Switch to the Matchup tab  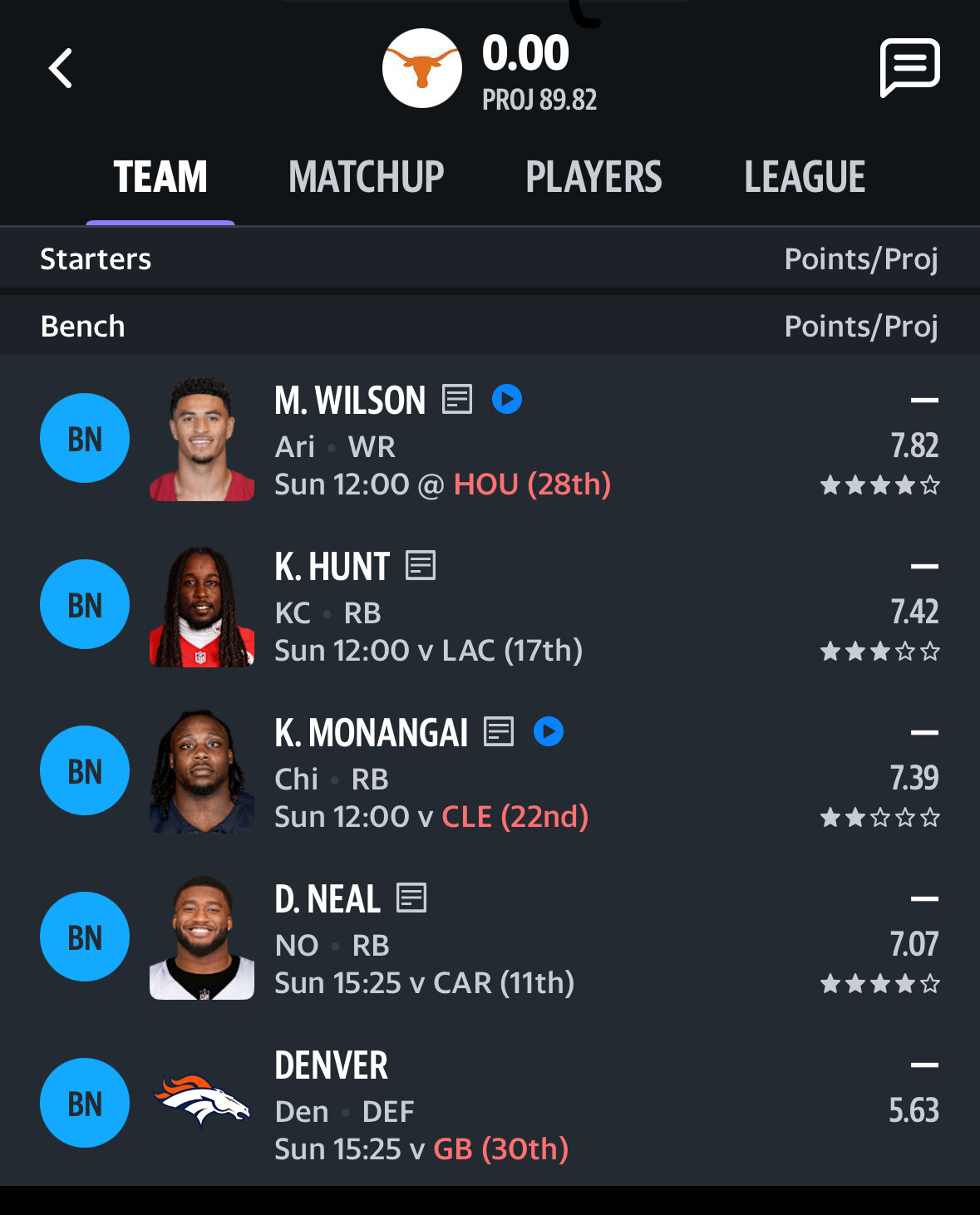[366, 177]
